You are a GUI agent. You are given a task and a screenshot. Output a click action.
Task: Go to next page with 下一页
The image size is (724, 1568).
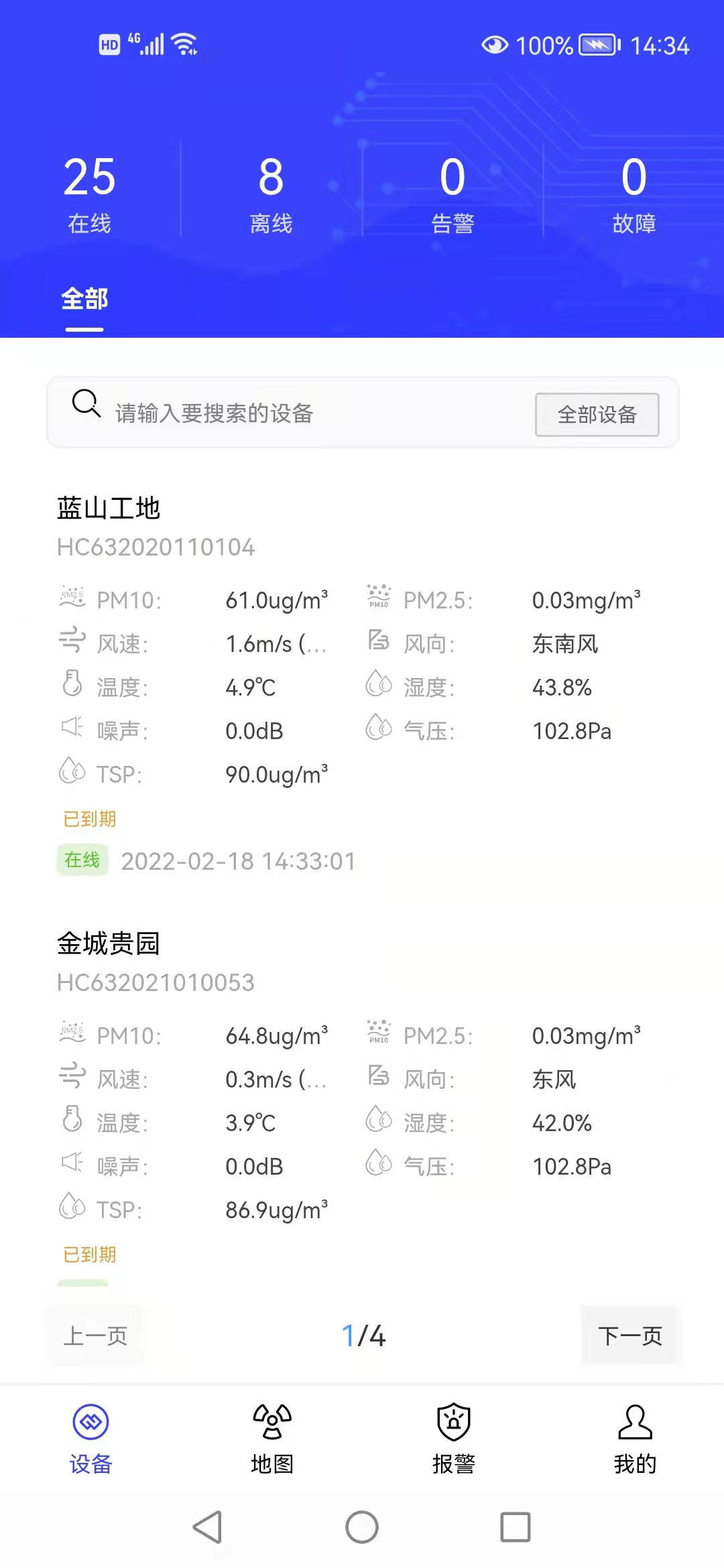[629, 1335]
